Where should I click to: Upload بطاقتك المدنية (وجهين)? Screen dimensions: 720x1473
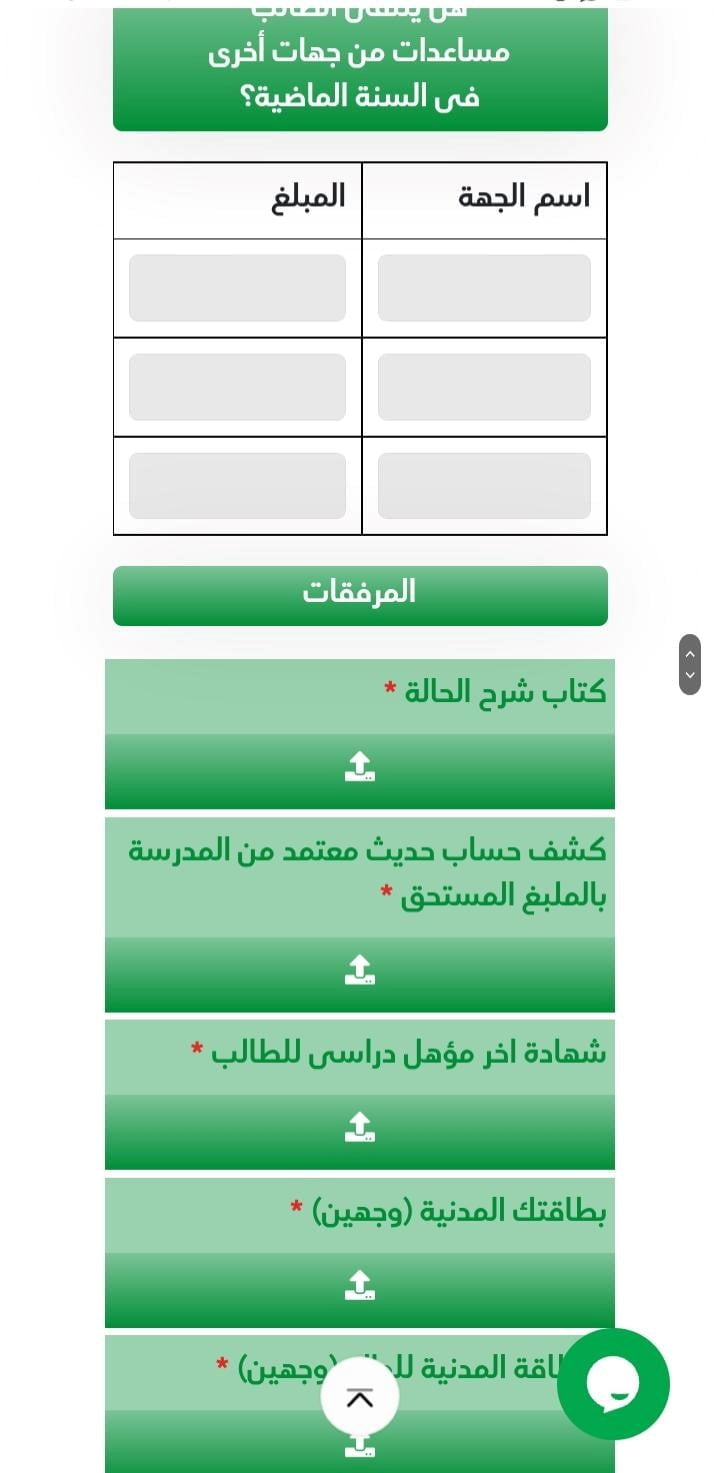360,1290
